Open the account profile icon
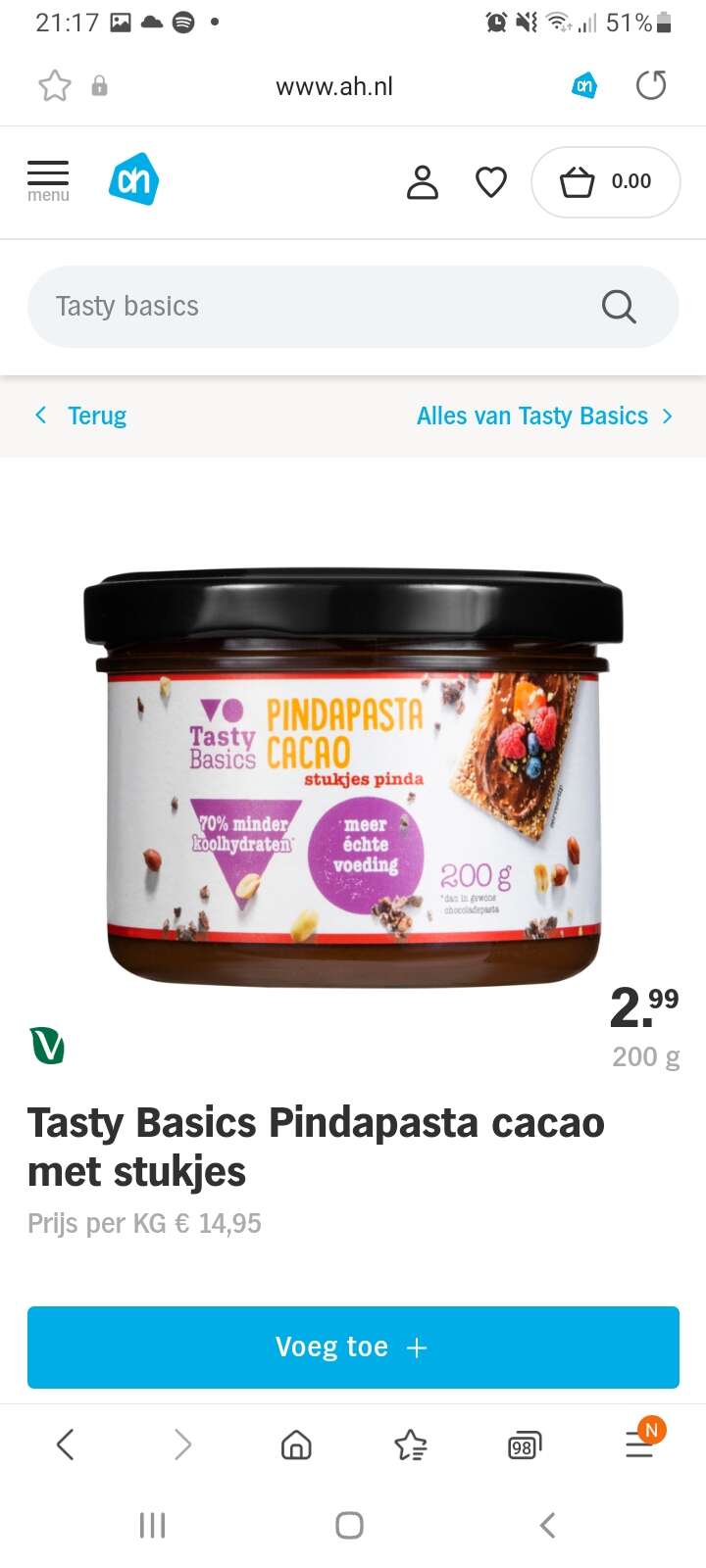Screen dimensions: 706x1568 coord(423,182)
